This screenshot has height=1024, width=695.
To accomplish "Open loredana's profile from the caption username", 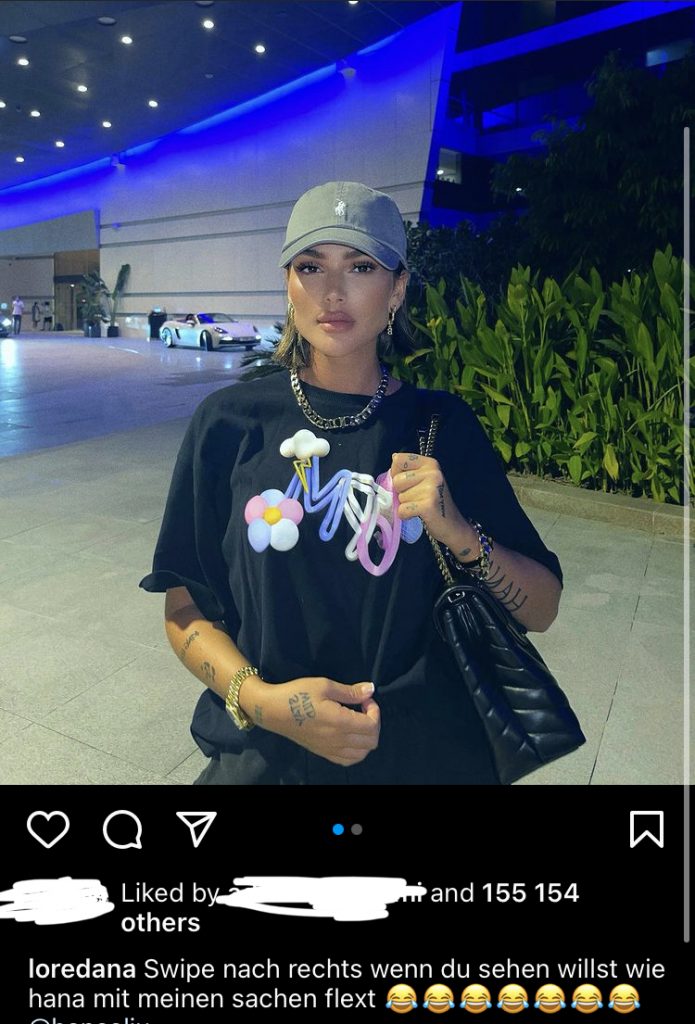I will [82, 969].
